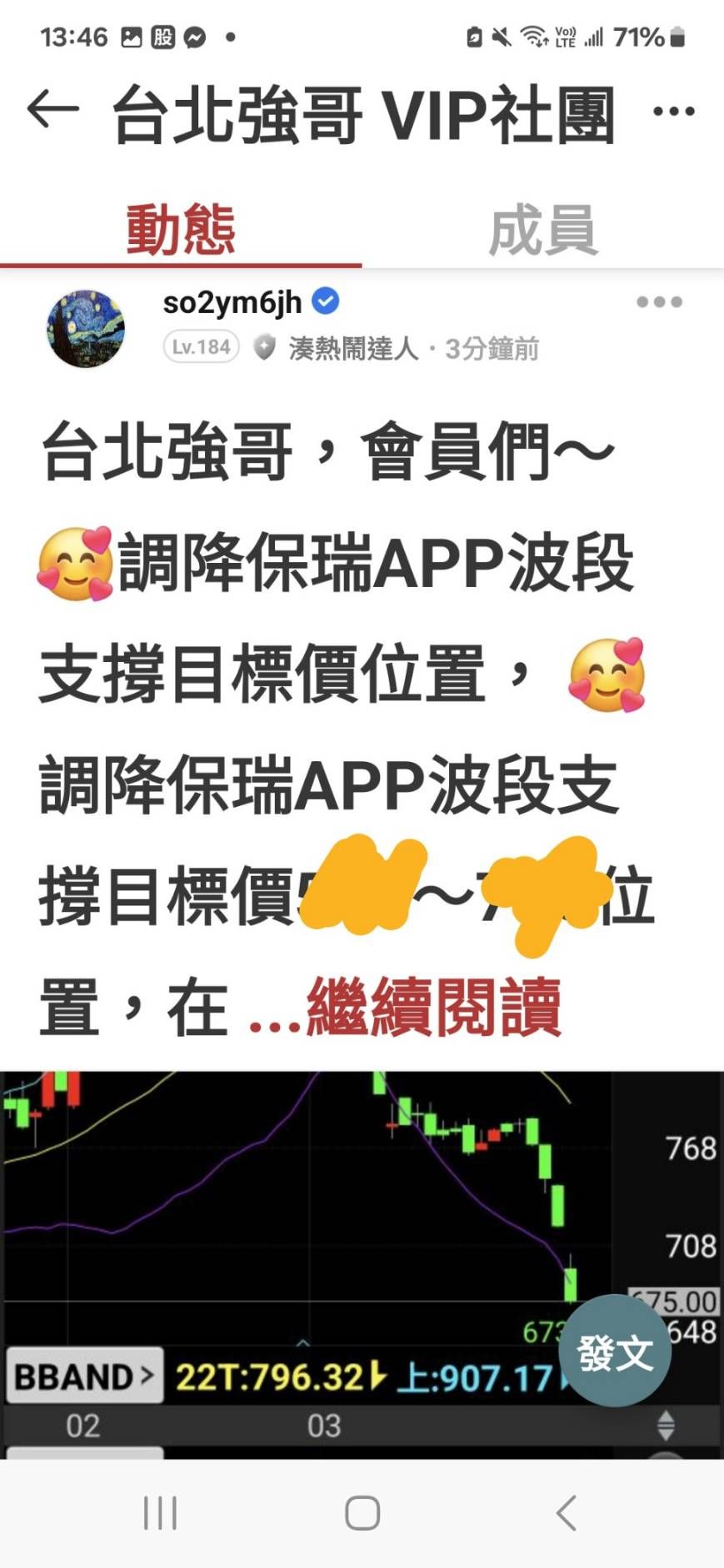
Task: Open so2ym6jh's profile avatar
Action: (86, 329)
